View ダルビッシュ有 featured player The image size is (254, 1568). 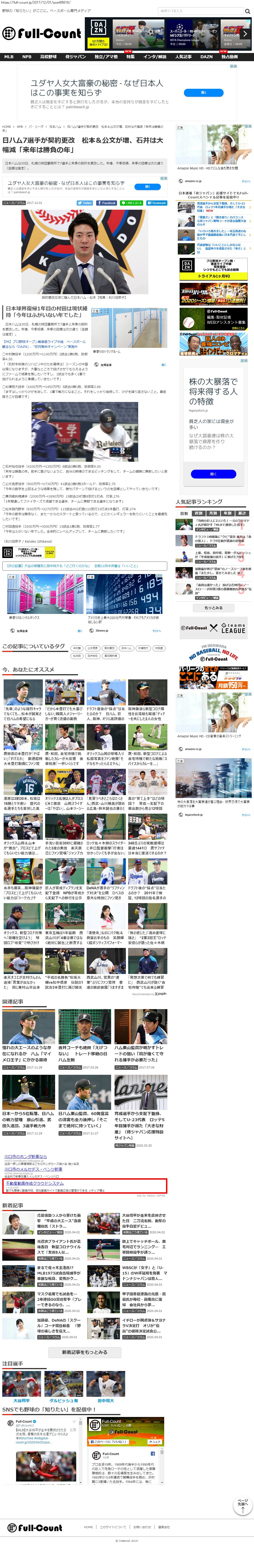click(x=64, y=1401)
